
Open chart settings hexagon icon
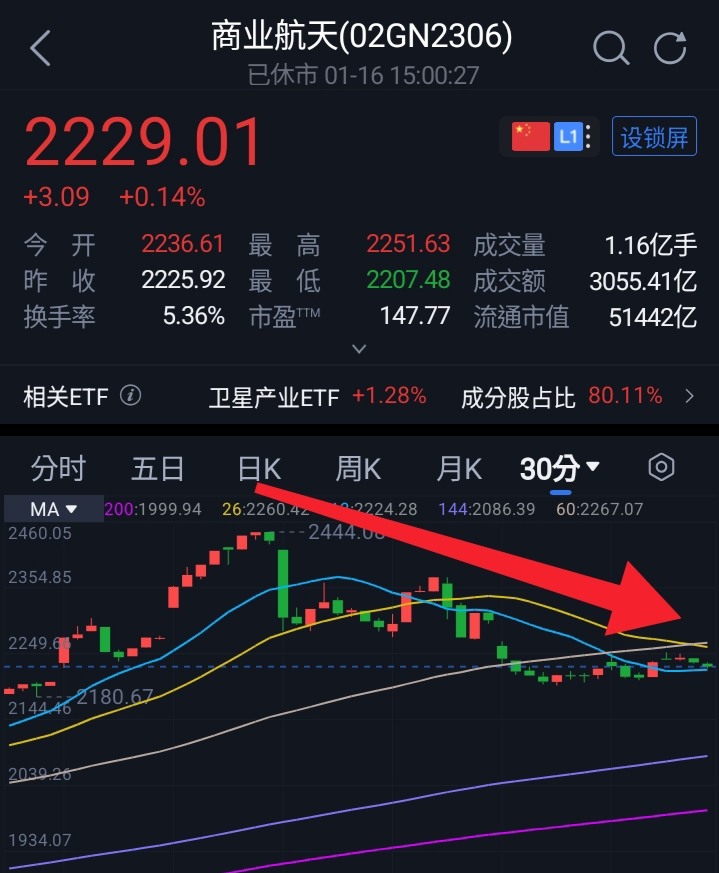662,467
